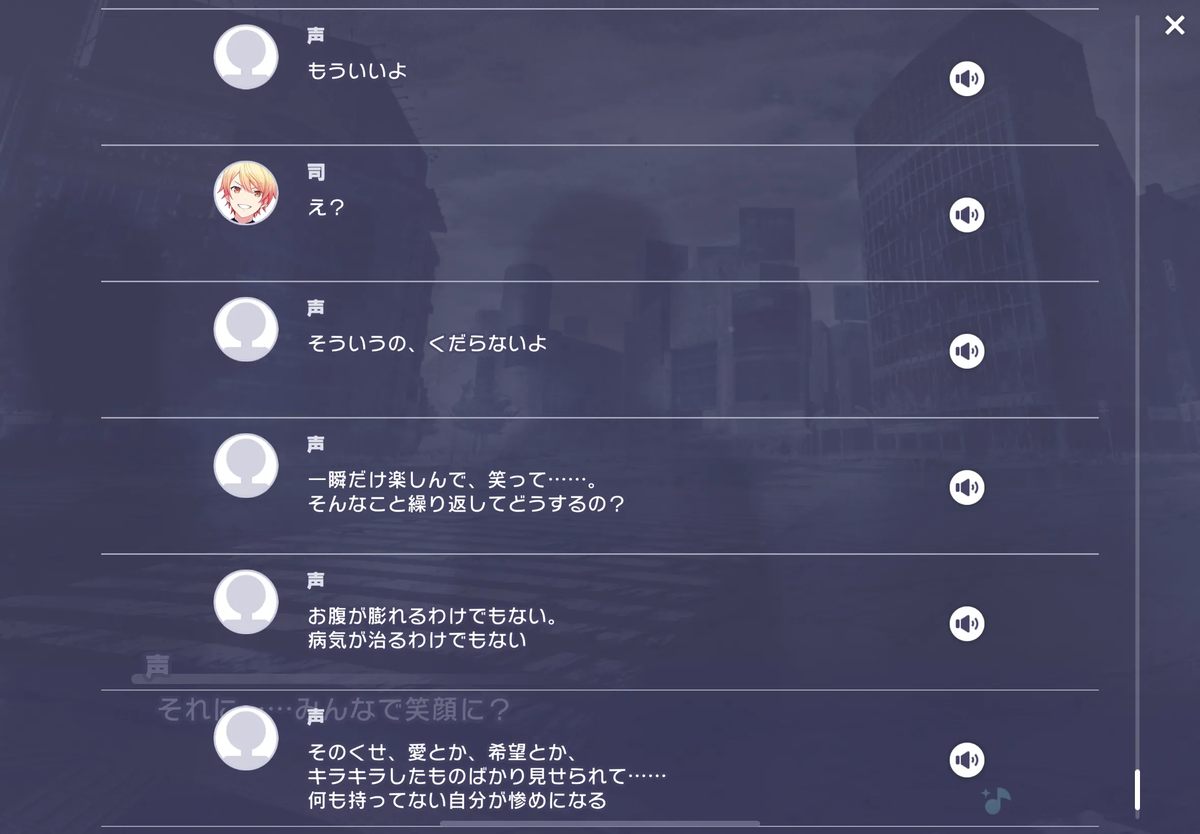
Task: Play Tsukasa's "え？" voice line
Action: [x=966, y=215]
